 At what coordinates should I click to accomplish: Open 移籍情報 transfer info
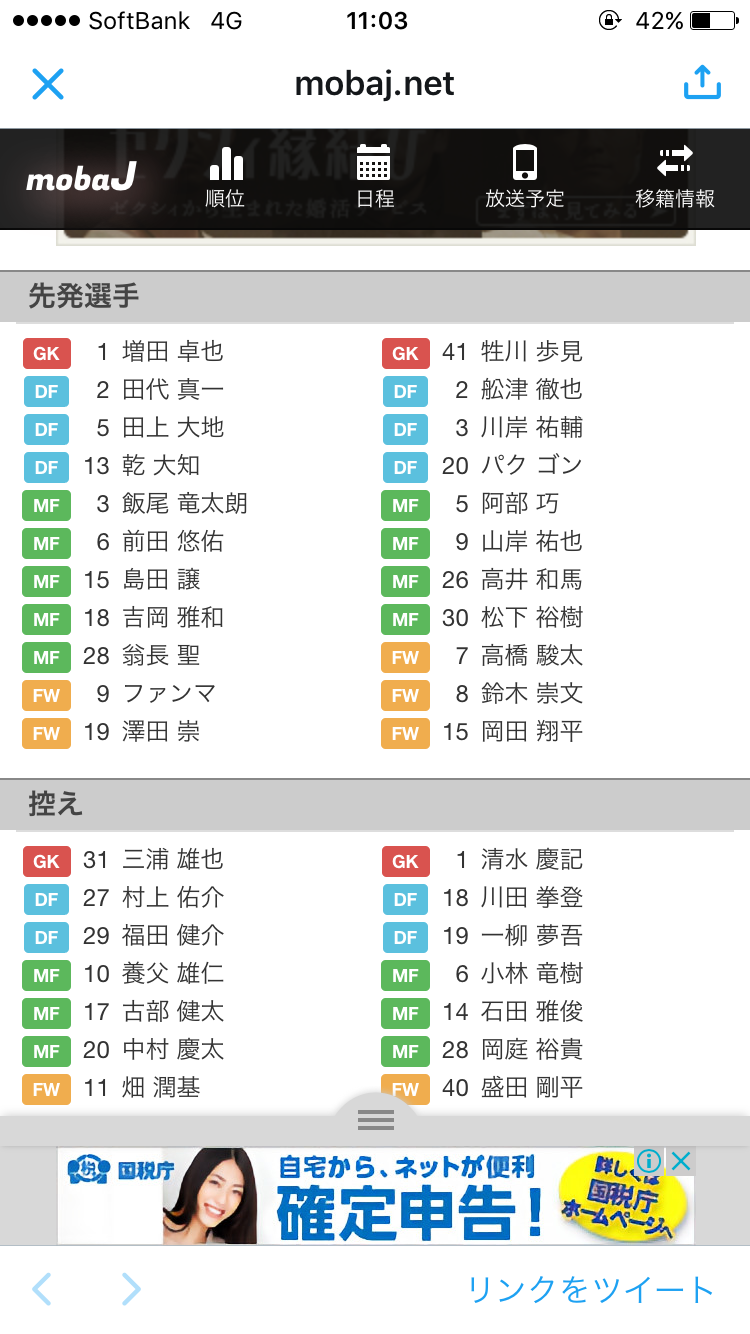tap(675, 178)
